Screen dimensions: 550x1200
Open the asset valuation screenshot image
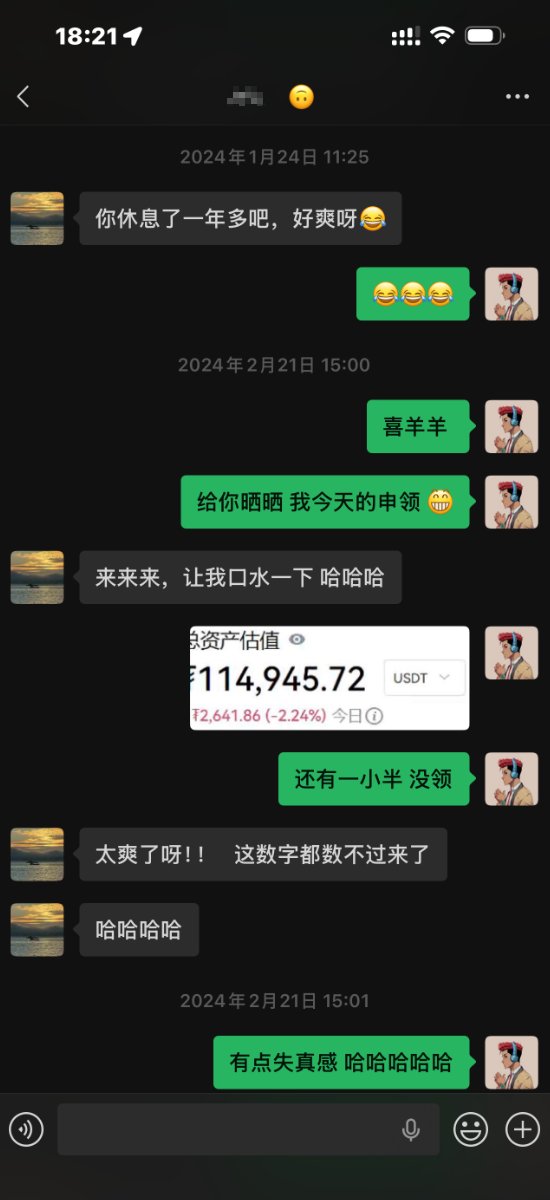point(329,678)
